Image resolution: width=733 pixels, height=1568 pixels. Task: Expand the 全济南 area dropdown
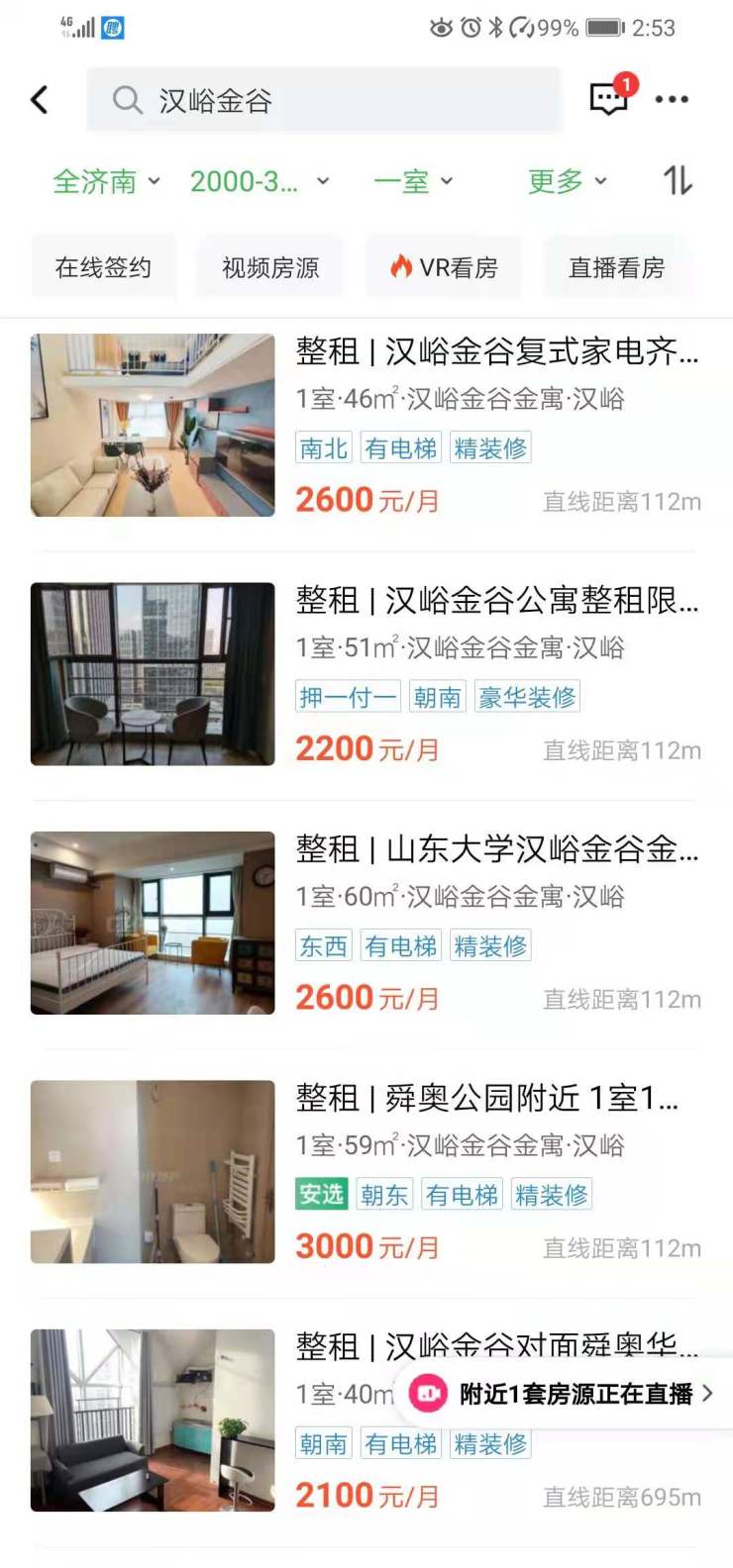(x=106, y=181)
